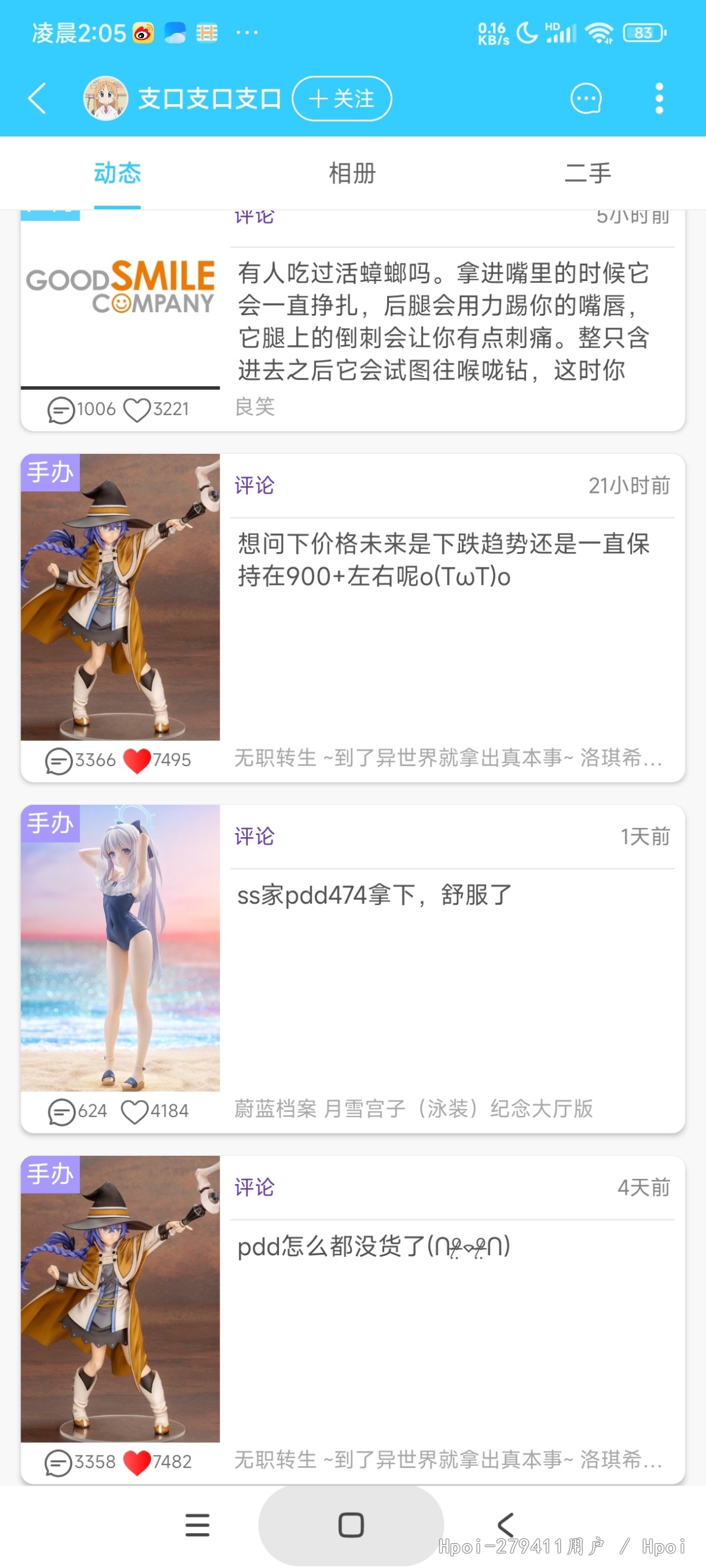The height and width of the screenshot is (1568, 706).
Task: Unlike the figure showing 7495 likes
Action: click(137, 760)
